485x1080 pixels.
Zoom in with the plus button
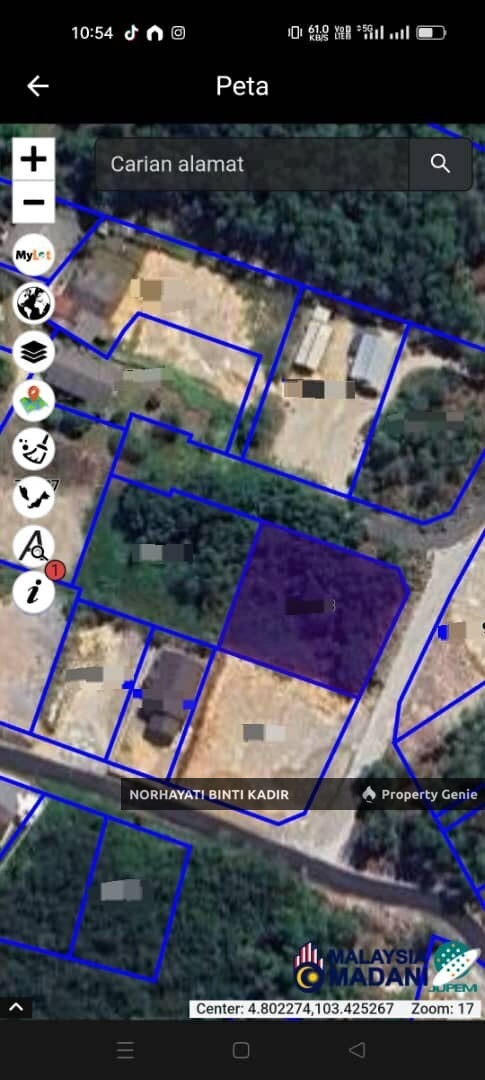point(33,159)
